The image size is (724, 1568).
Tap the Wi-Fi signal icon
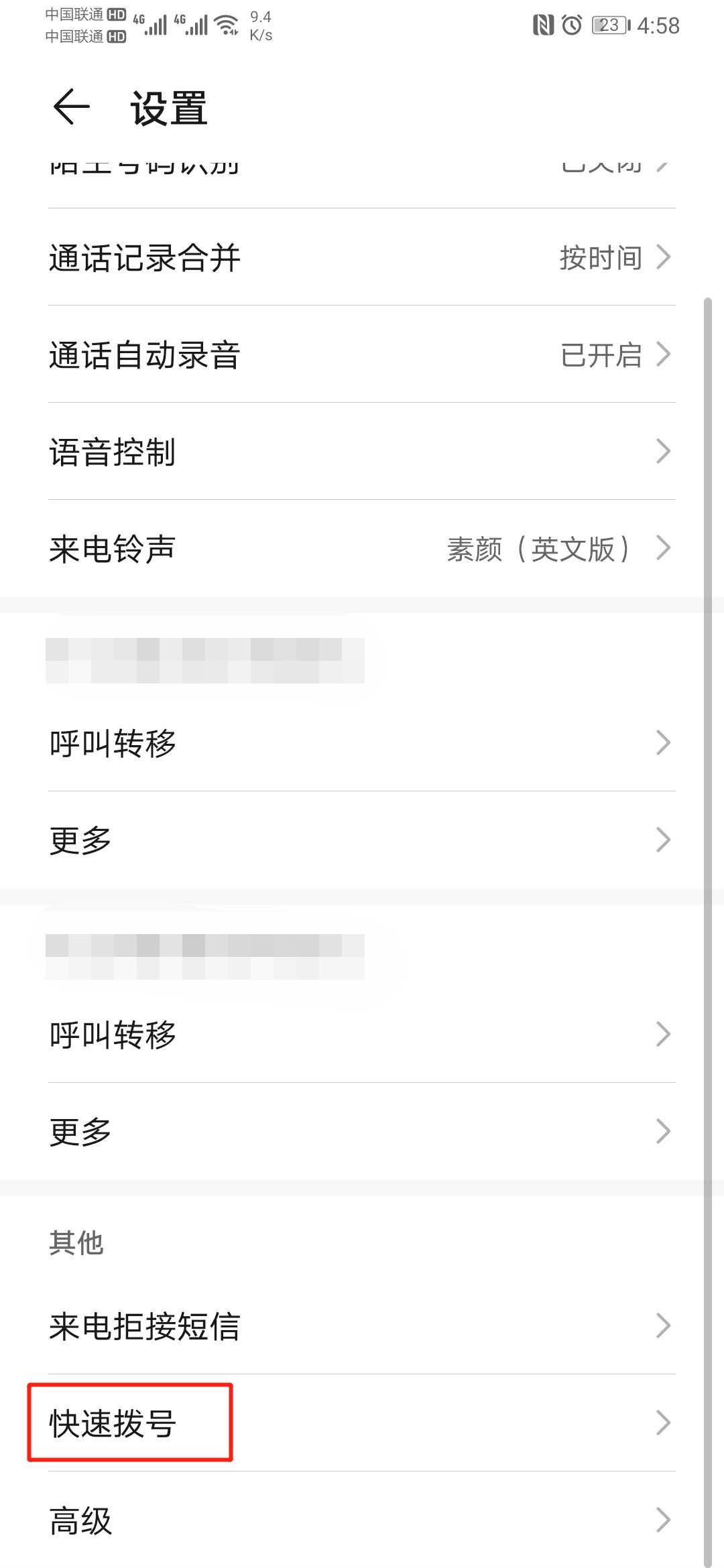225,24
